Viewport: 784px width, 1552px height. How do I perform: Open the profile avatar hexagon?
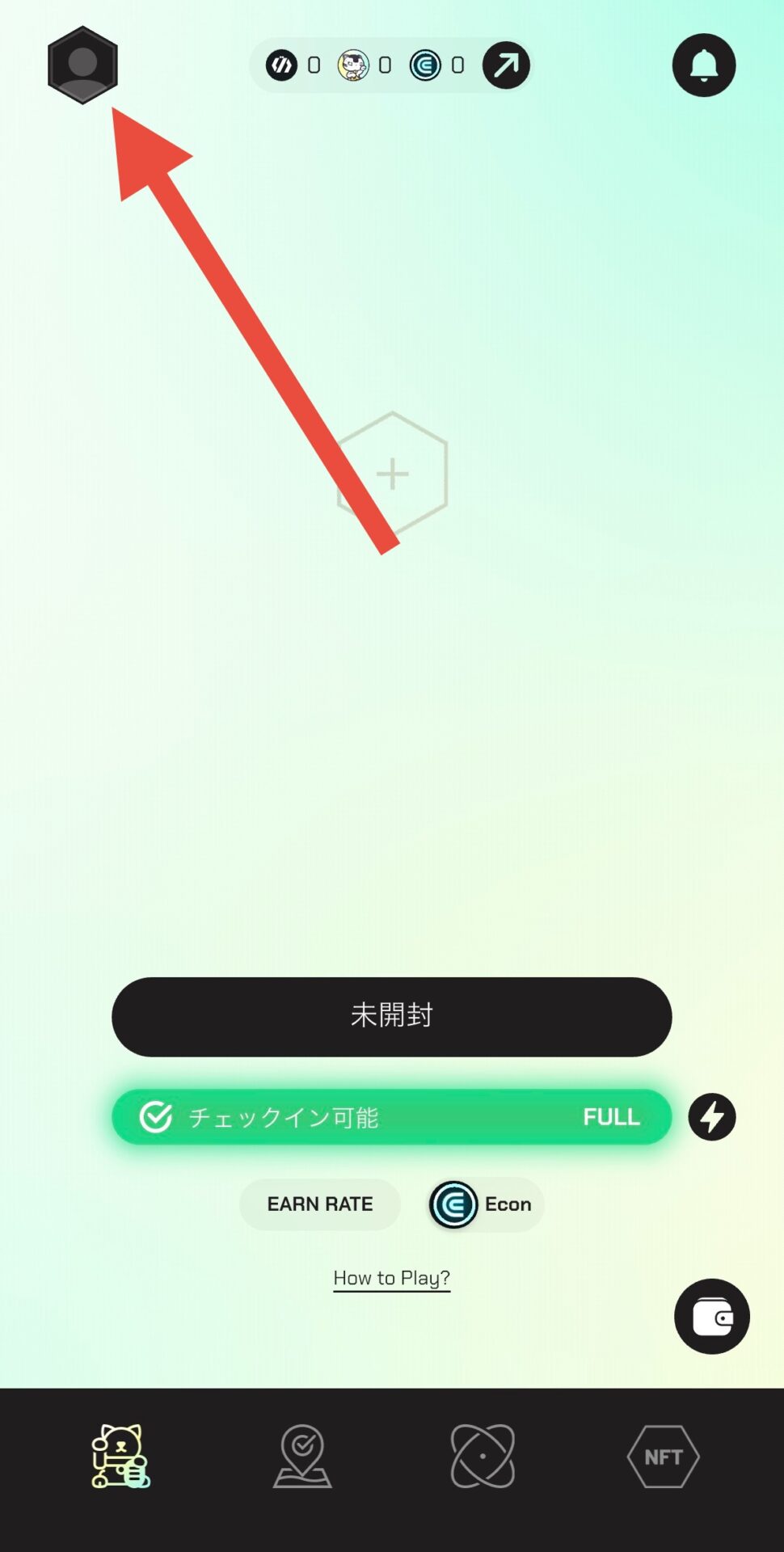point(82,65)
